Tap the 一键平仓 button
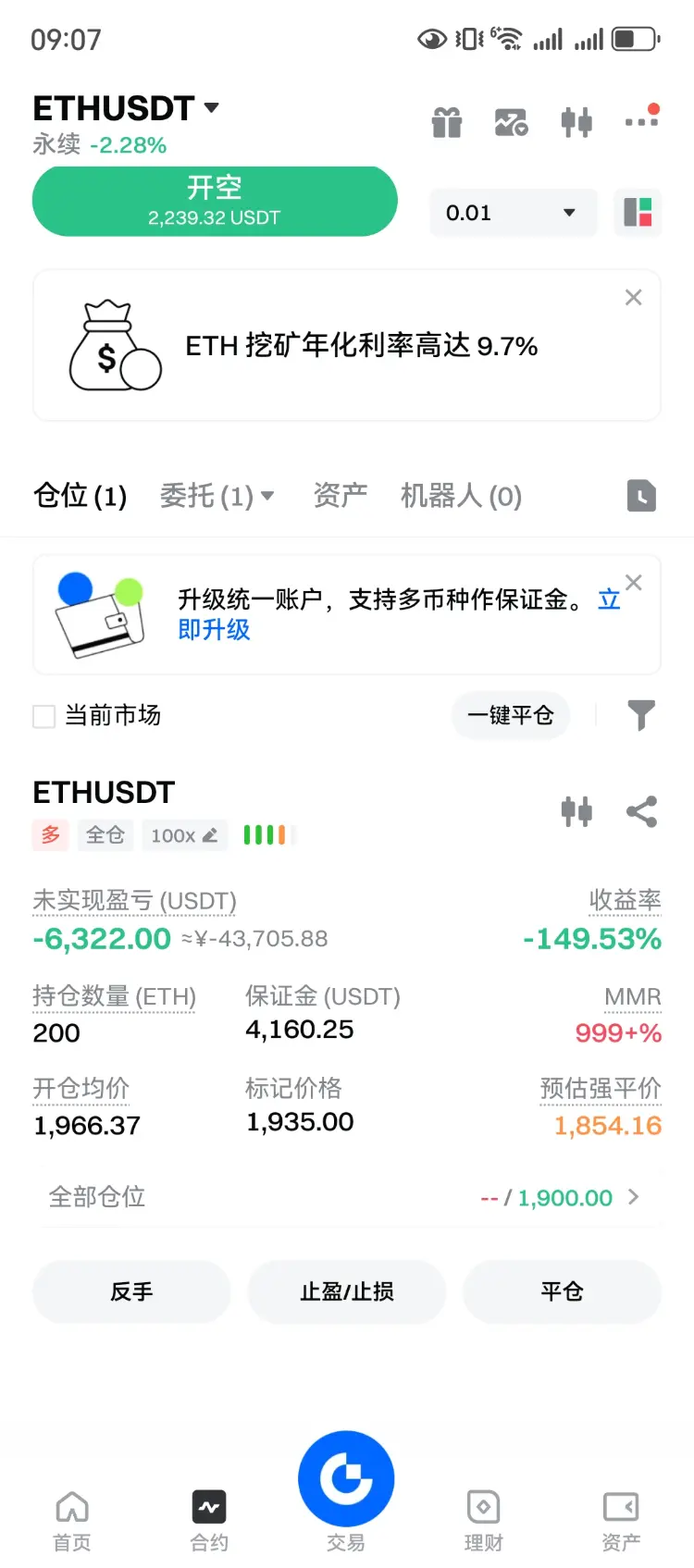Viewport: 694px width, 1568px height. (x=510, y=715)
